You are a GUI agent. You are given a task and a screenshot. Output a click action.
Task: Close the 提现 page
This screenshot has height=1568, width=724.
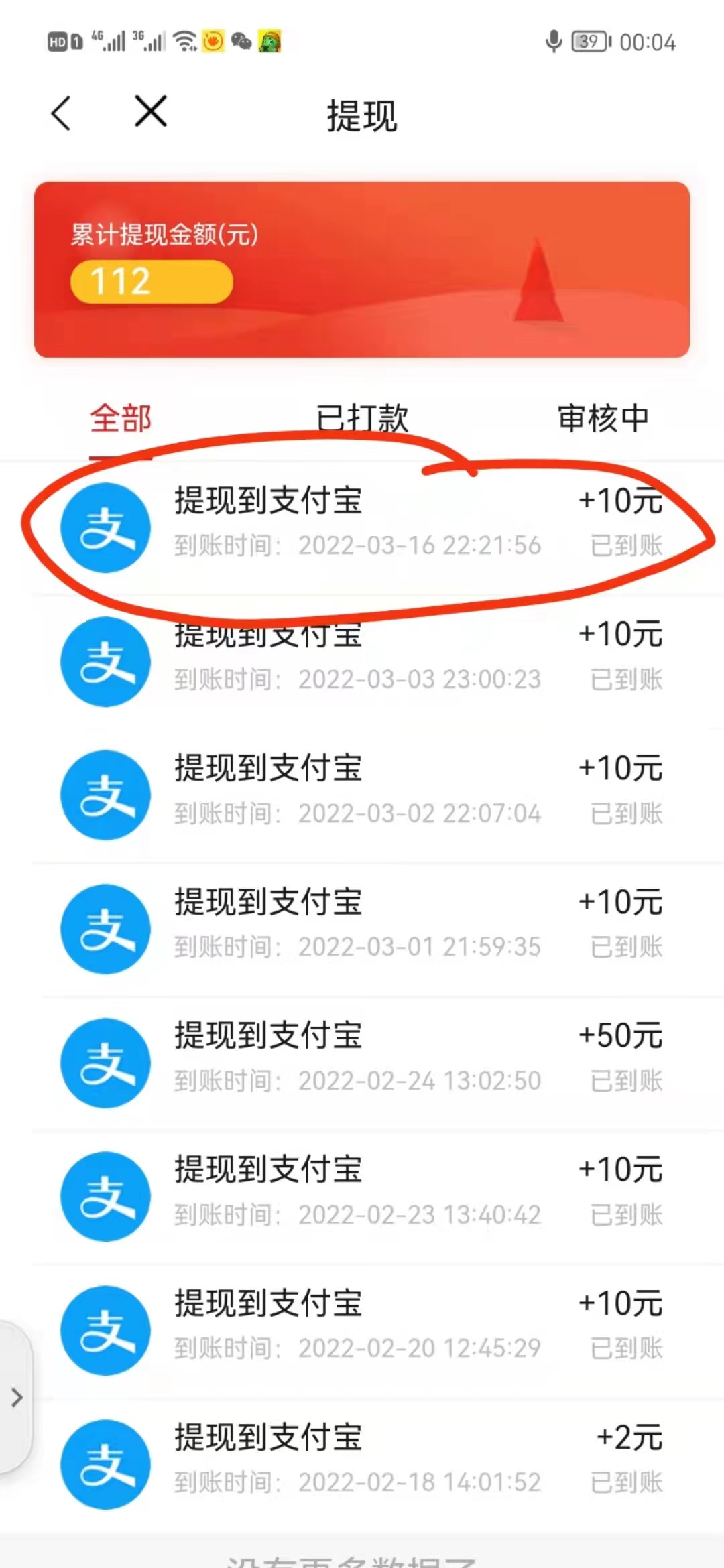tap(151, 111)
